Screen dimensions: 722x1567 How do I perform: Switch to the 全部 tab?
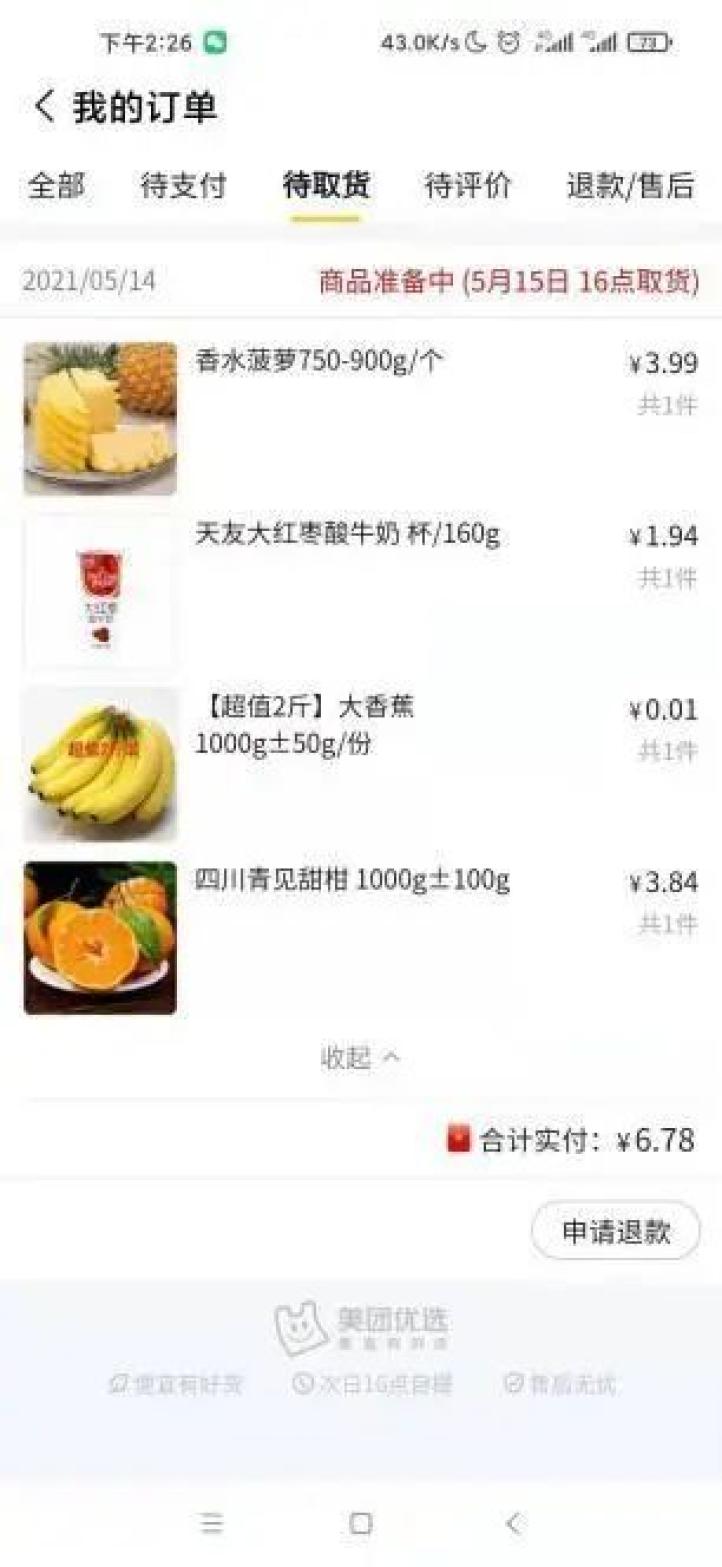point(56,185)
